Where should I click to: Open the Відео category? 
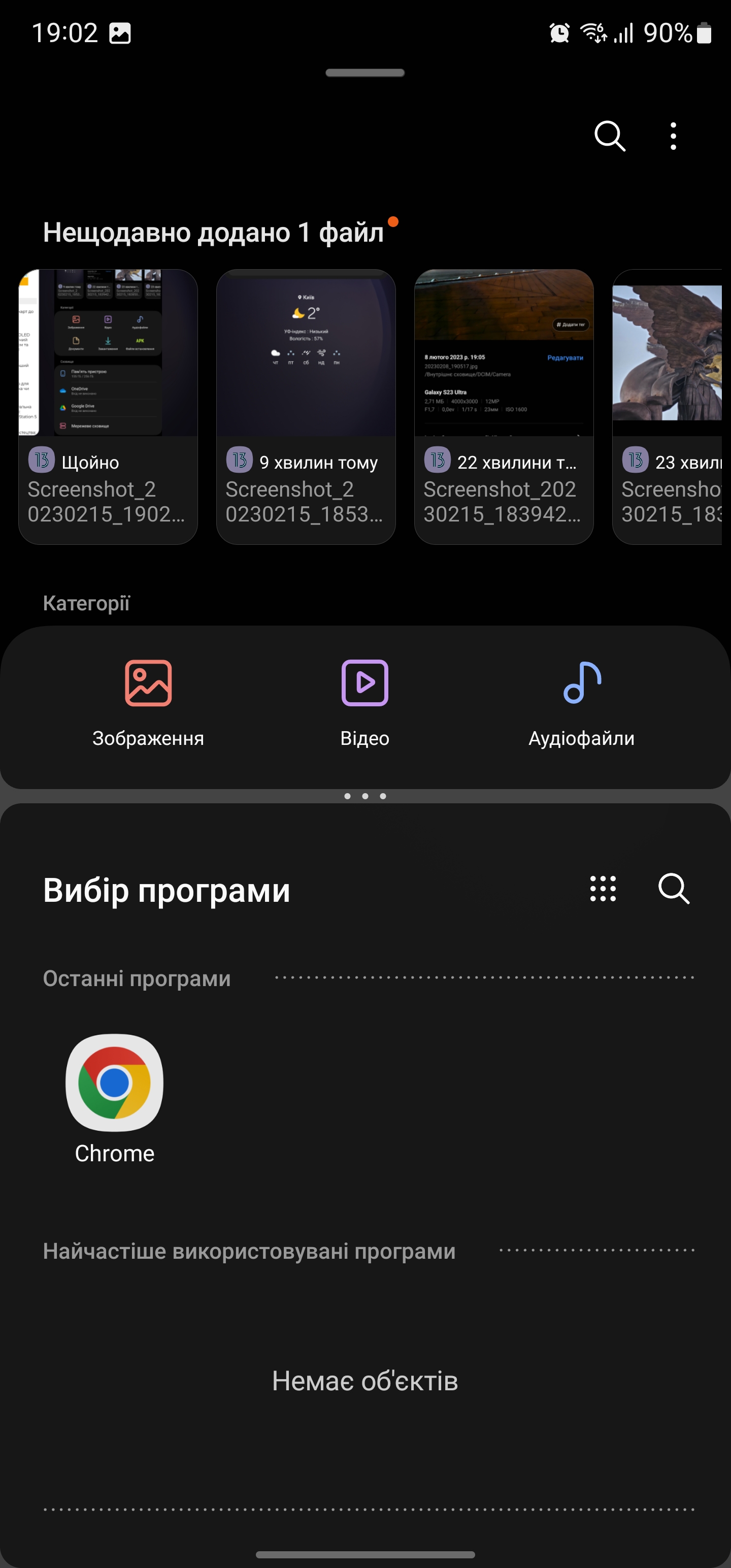coord(364,703)
